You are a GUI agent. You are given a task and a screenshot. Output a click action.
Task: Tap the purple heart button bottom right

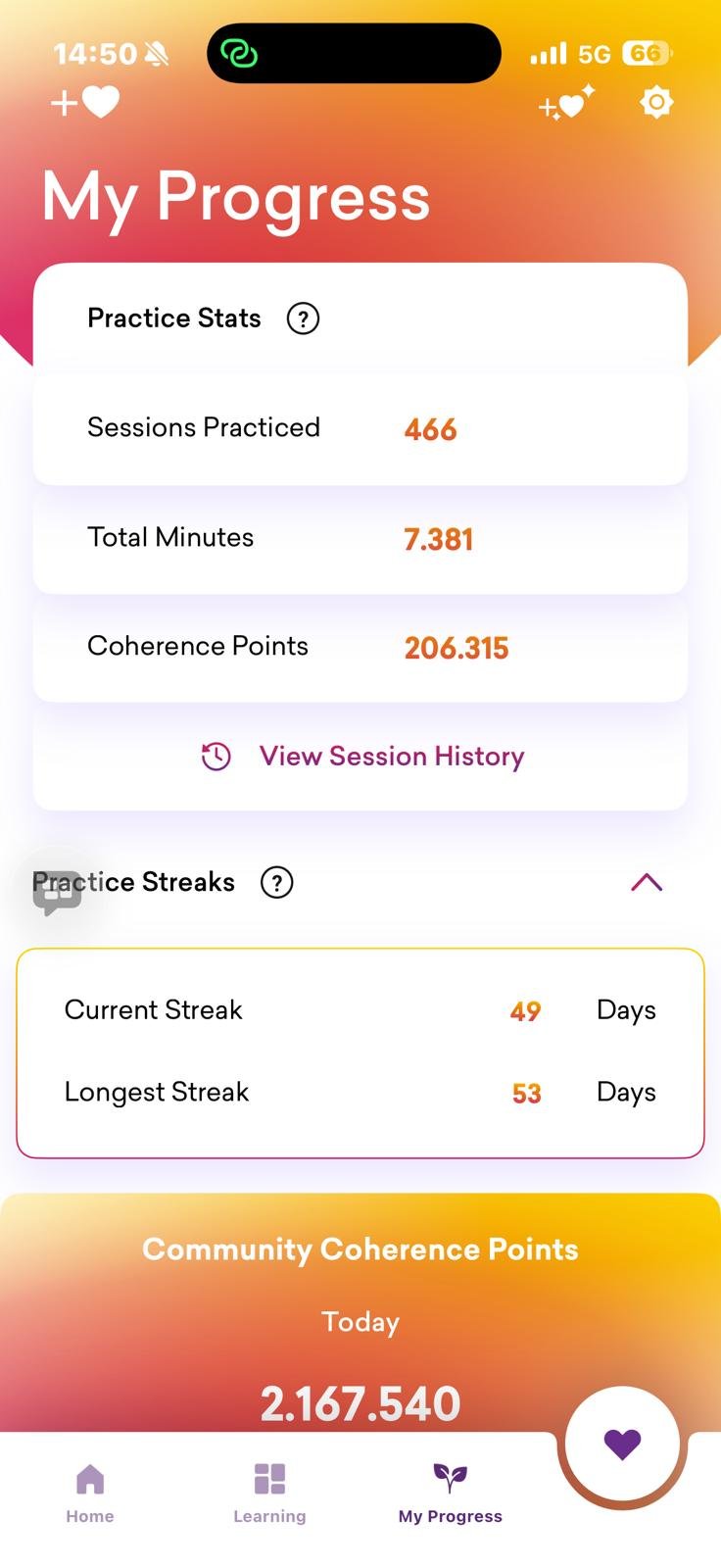(x=621, y=1442)
